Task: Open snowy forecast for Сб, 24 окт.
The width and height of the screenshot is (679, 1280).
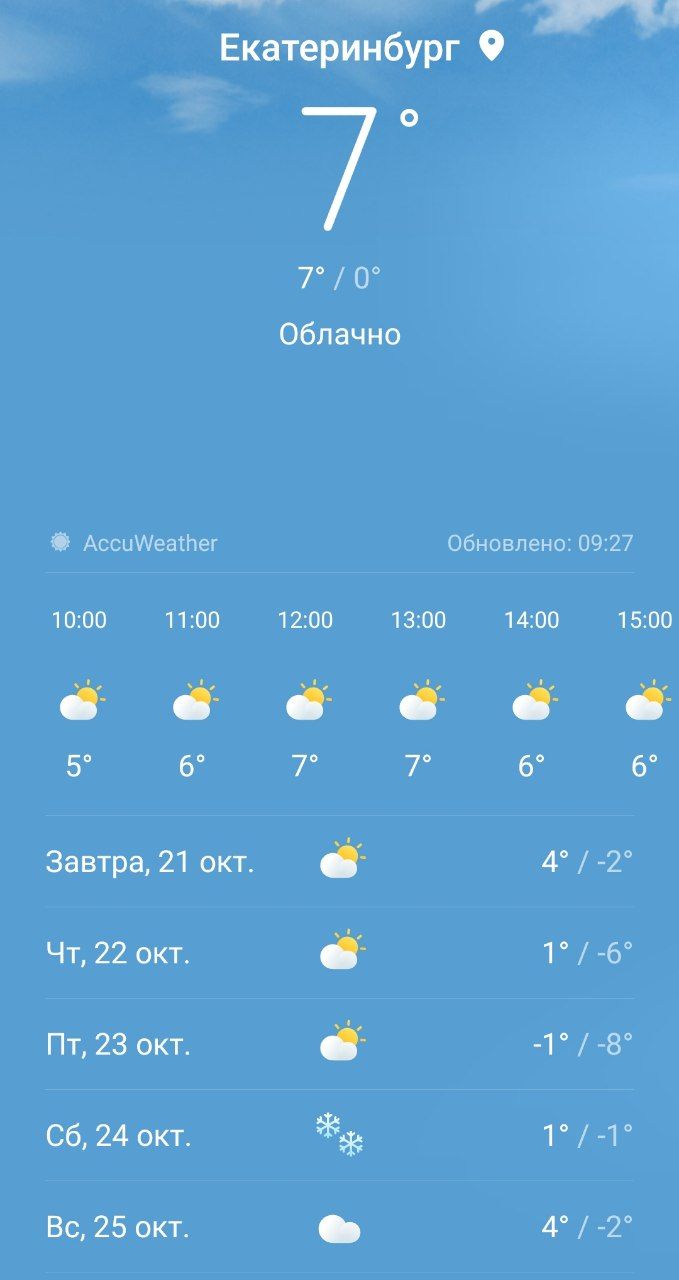Action: pos(339,1135)
